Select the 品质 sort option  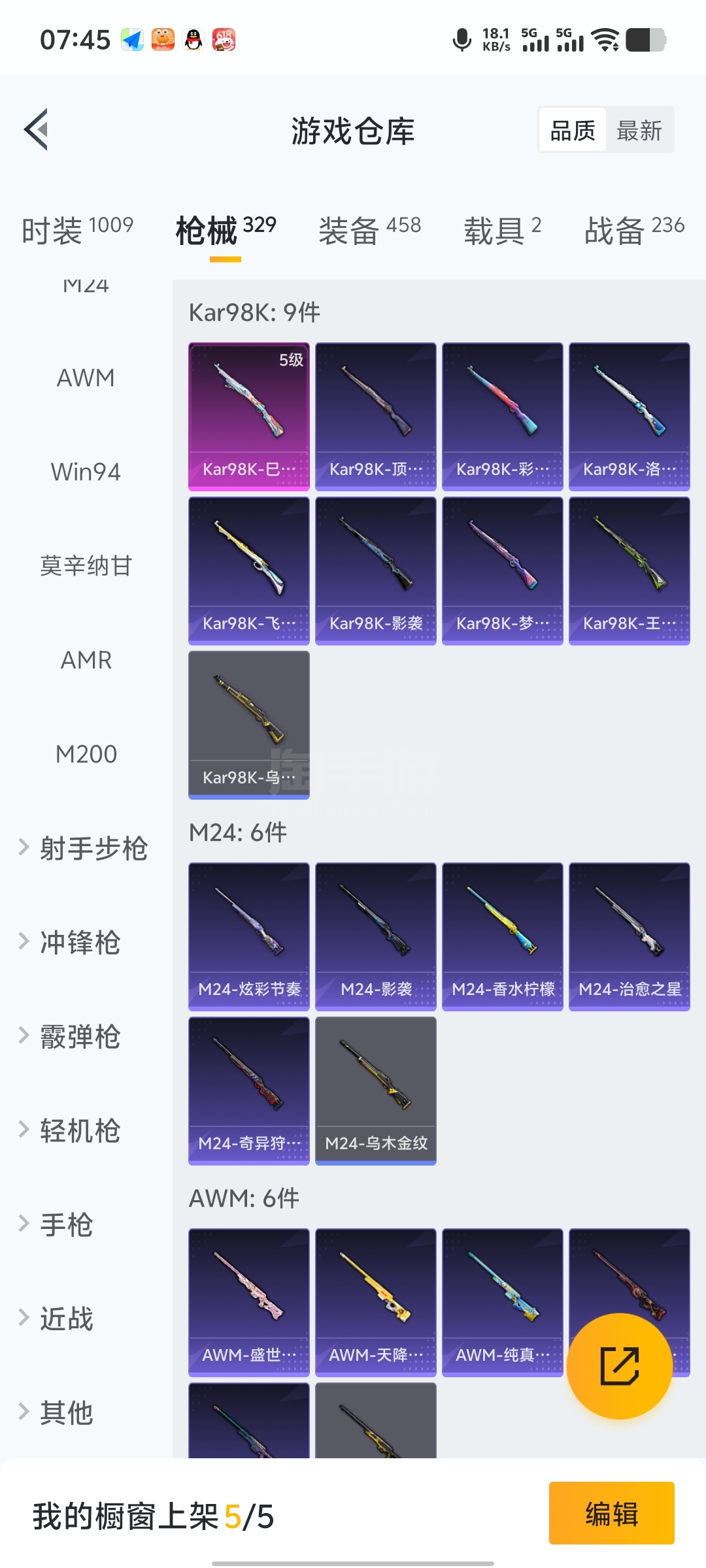tap(573, 131)
